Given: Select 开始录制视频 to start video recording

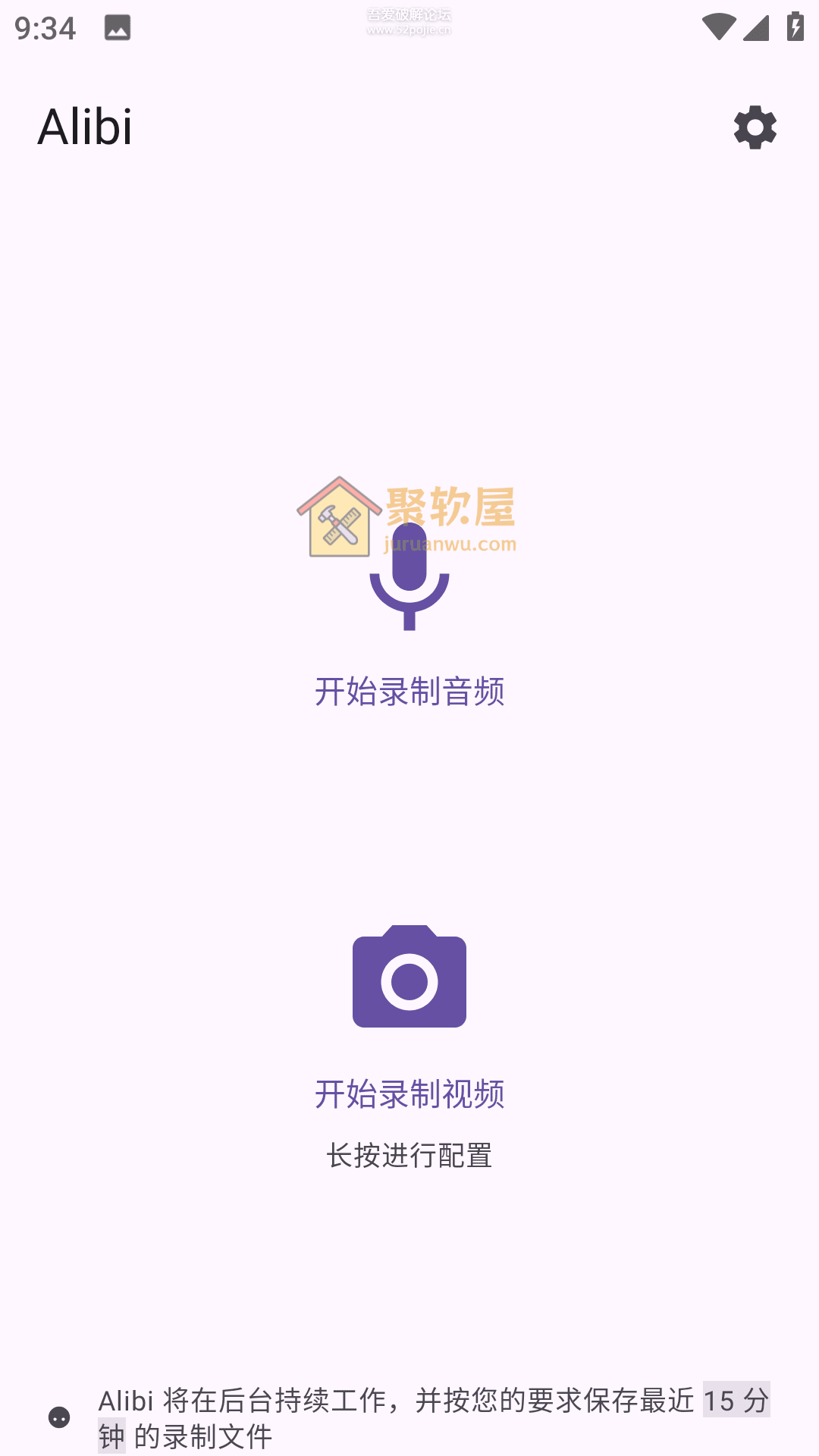Looking at the screenshot, I should (409, 1094).
